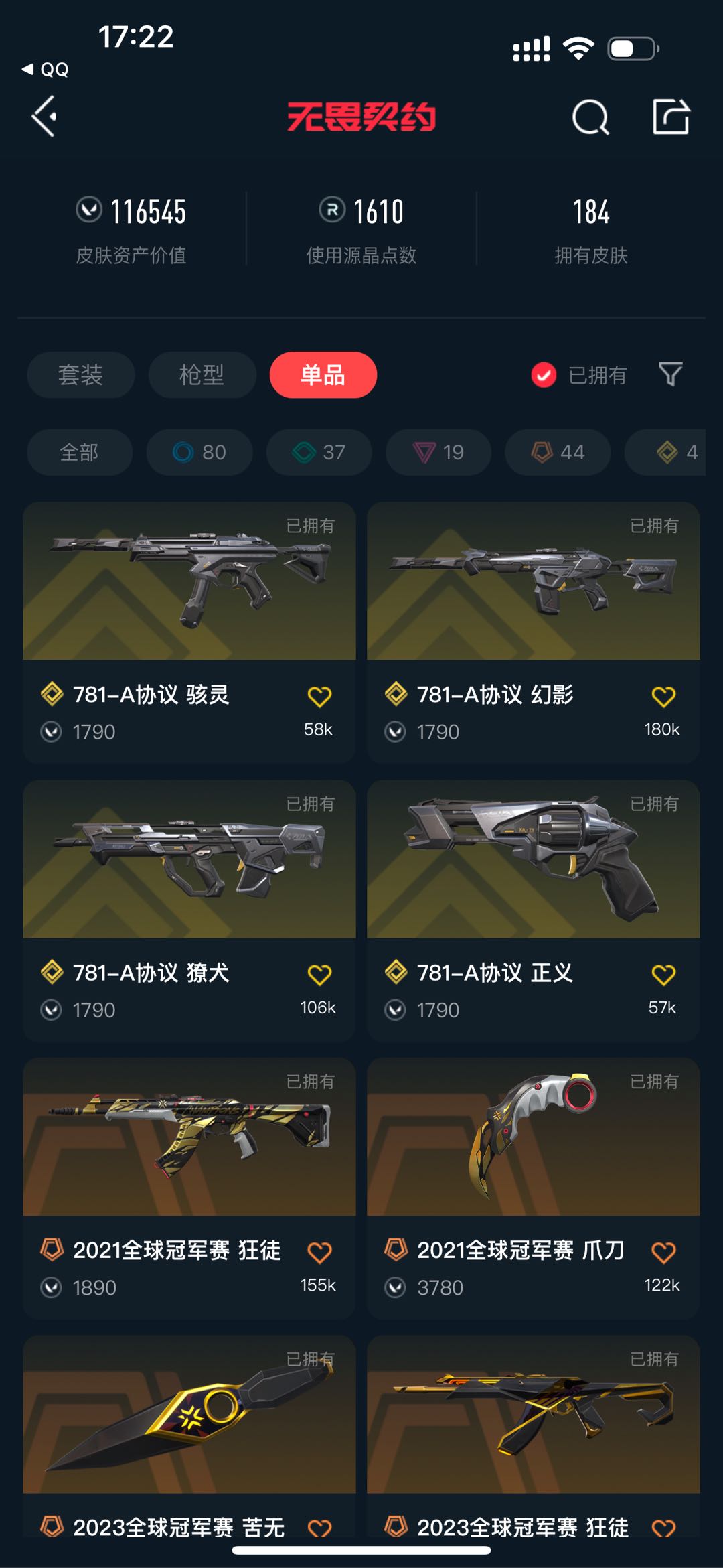This screenshot has width=723, height=1568.
Task: Select the 全部 rarity chip
Action: click(x=80, y=452)
